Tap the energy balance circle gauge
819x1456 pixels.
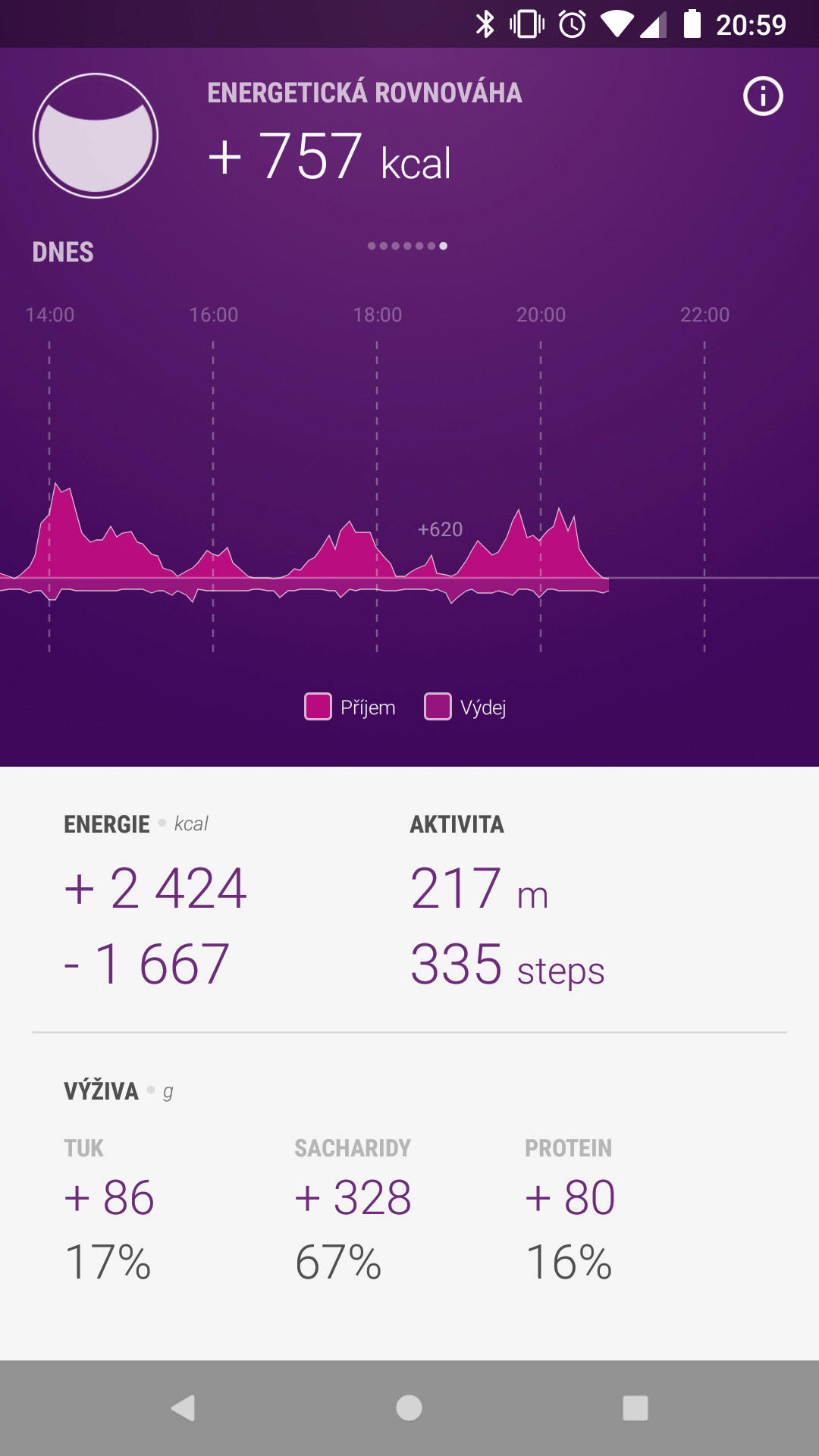coord(96,136)
